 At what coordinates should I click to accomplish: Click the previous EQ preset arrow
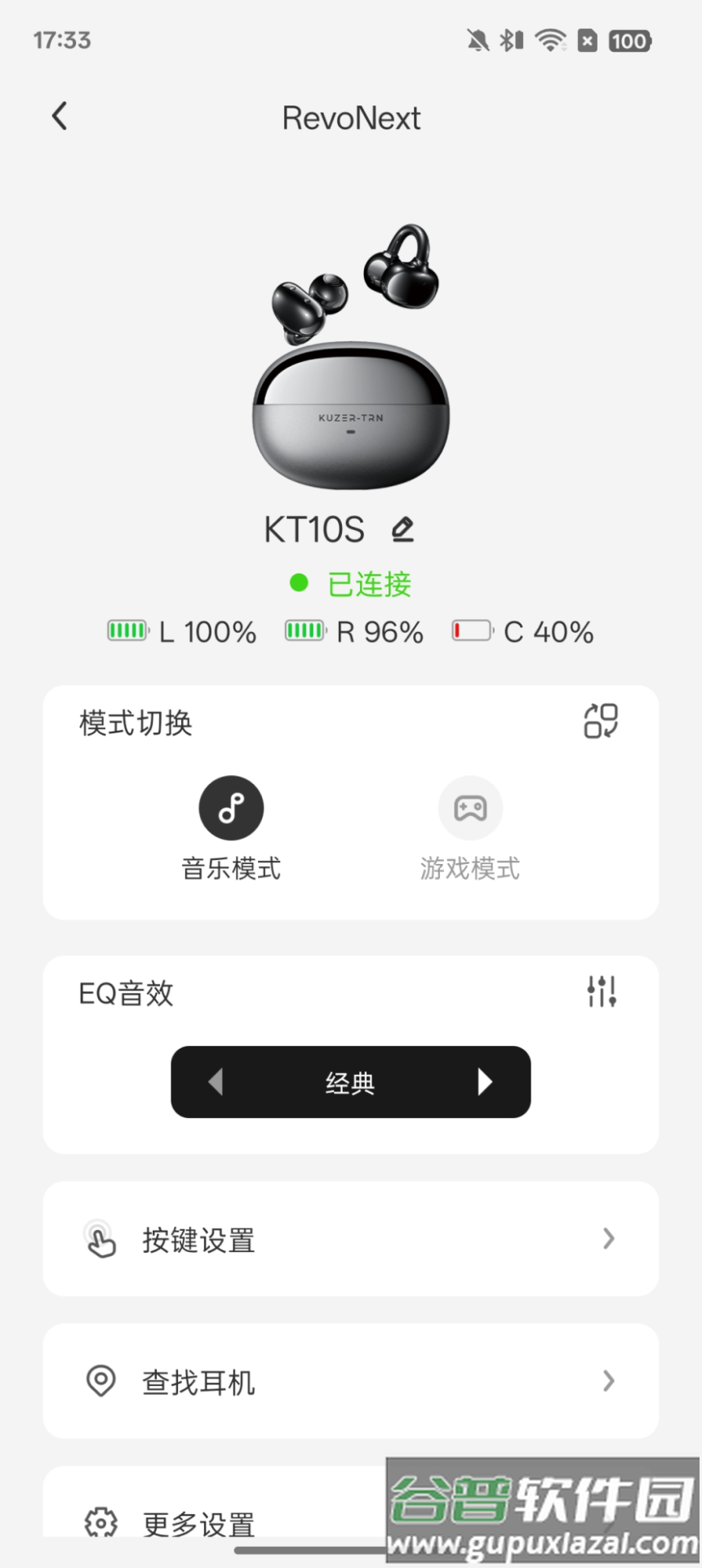[216, 1082]
